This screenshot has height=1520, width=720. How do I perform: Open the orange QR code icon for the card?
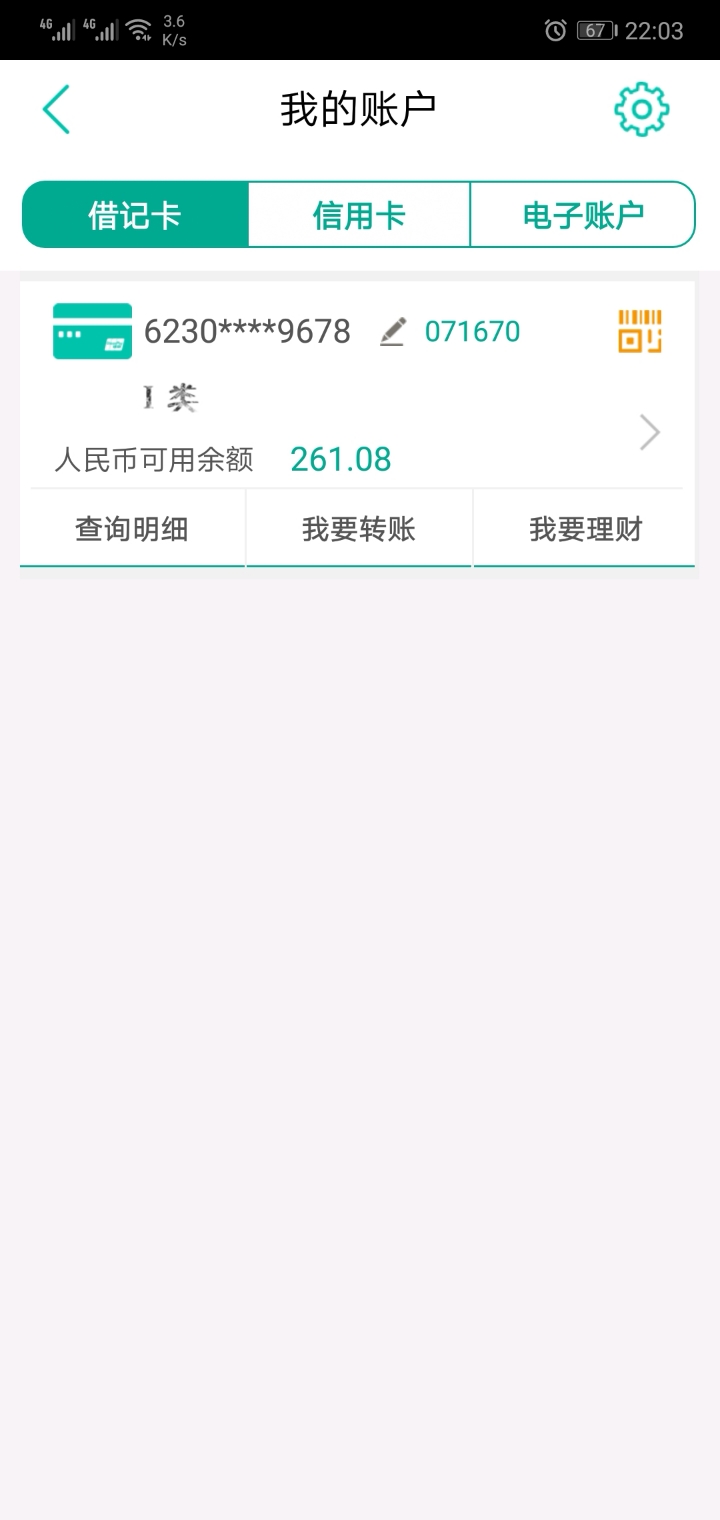(639, 331)
